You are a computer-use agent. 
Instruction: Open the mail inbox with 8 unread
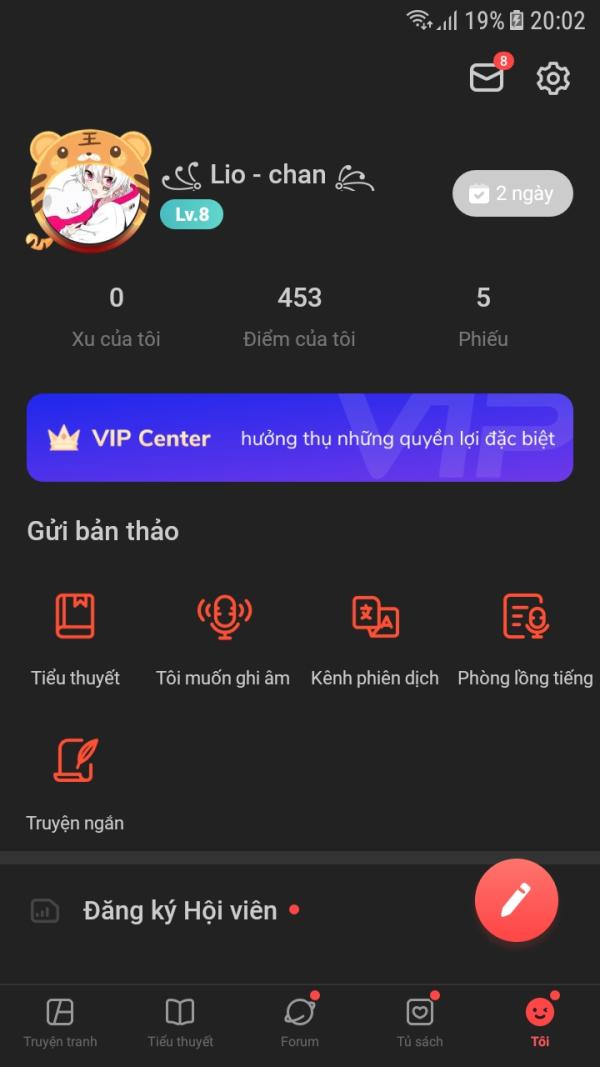(487, 78)
